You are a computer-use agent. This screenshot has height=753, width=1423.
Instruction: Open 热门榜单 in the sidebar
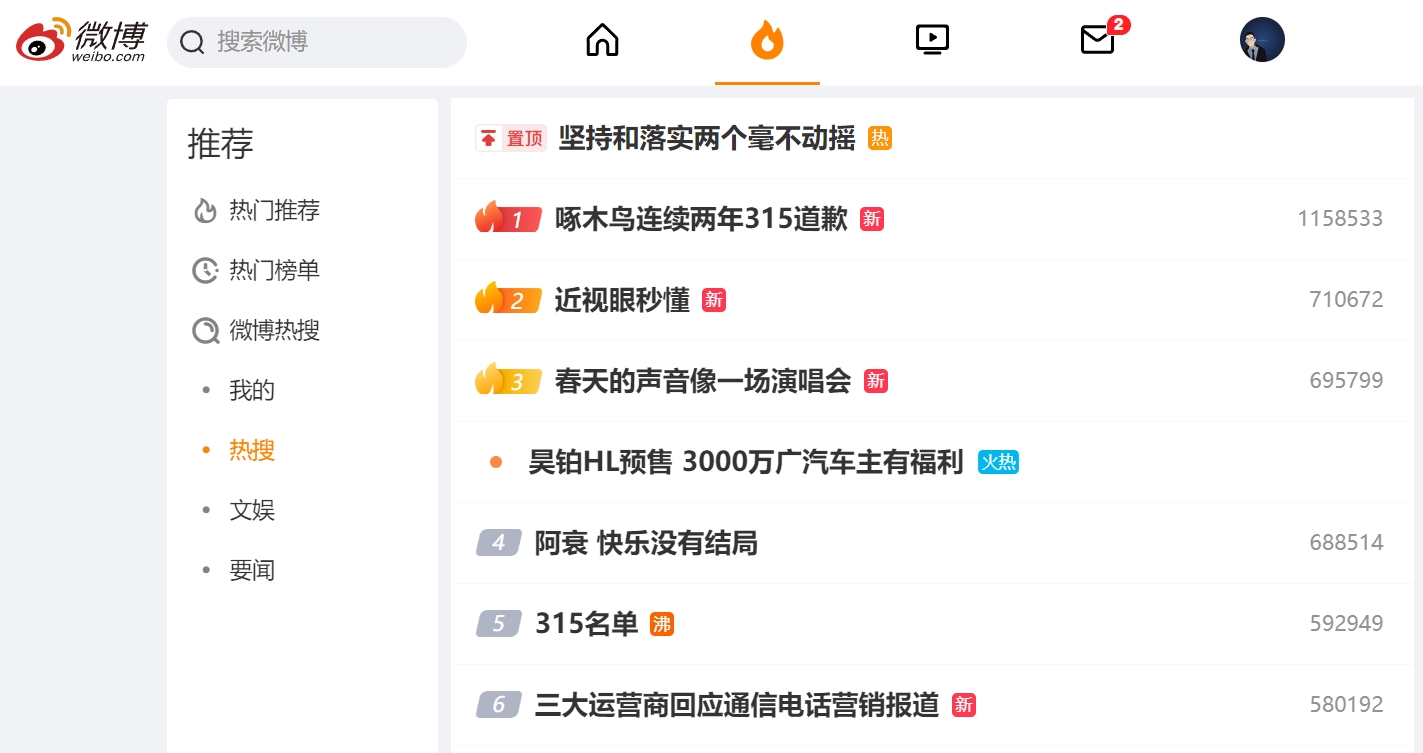pyautogui.click(x=273, y=271)
